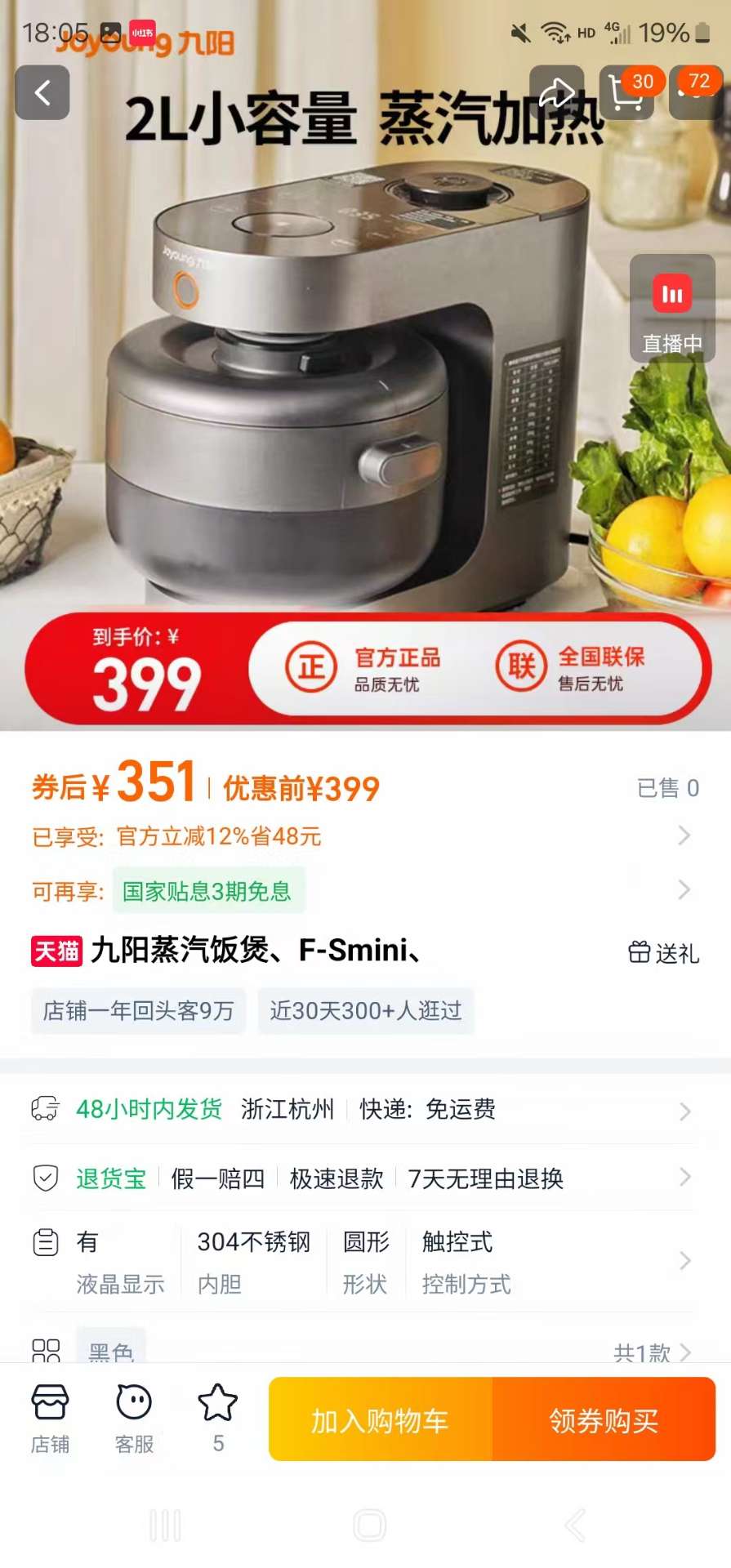Tap 送礼 to send as gift
This screenshot has height=1568, width=731.
coord(663,953)
